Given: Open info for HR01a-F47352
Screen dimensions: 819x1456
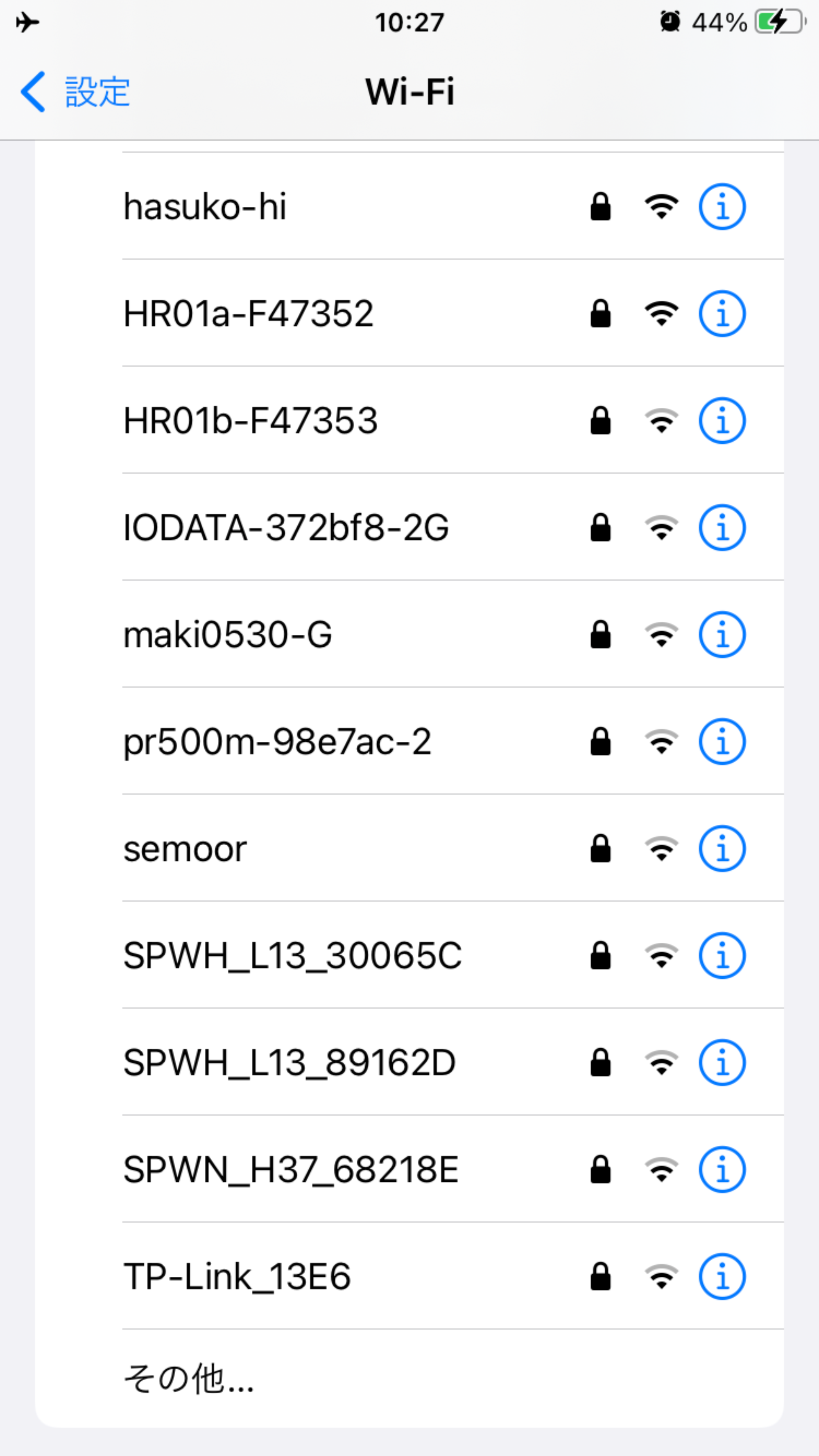Looking at the screenshot, I should point(722,314).
